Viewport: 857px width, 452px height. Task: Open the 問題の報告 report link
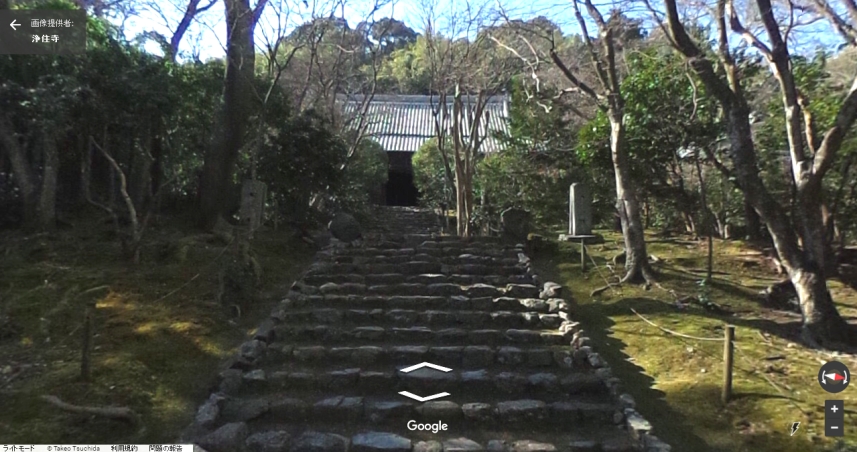tap(166, 448)
